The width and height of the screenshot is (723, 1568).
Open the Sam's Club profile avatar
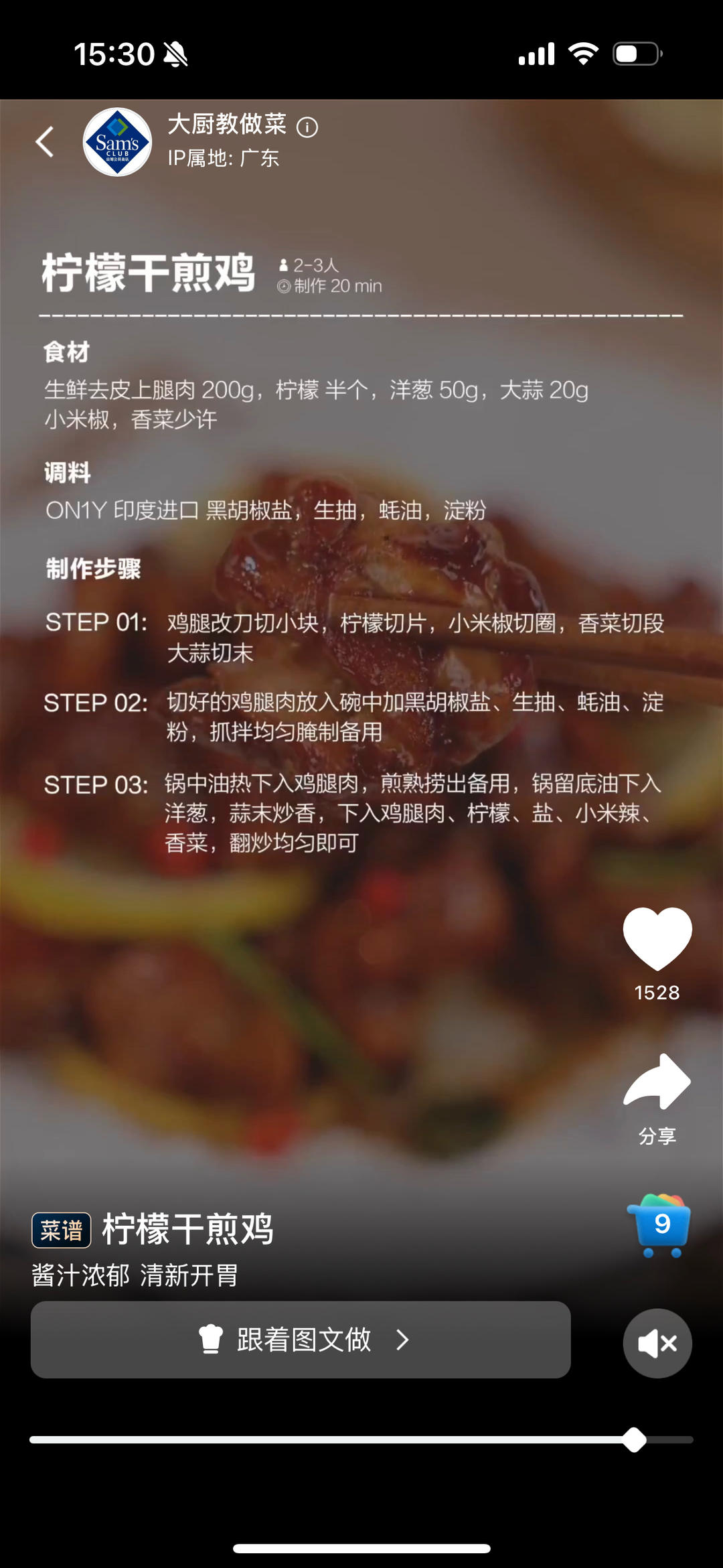click(x=117, y=142)
